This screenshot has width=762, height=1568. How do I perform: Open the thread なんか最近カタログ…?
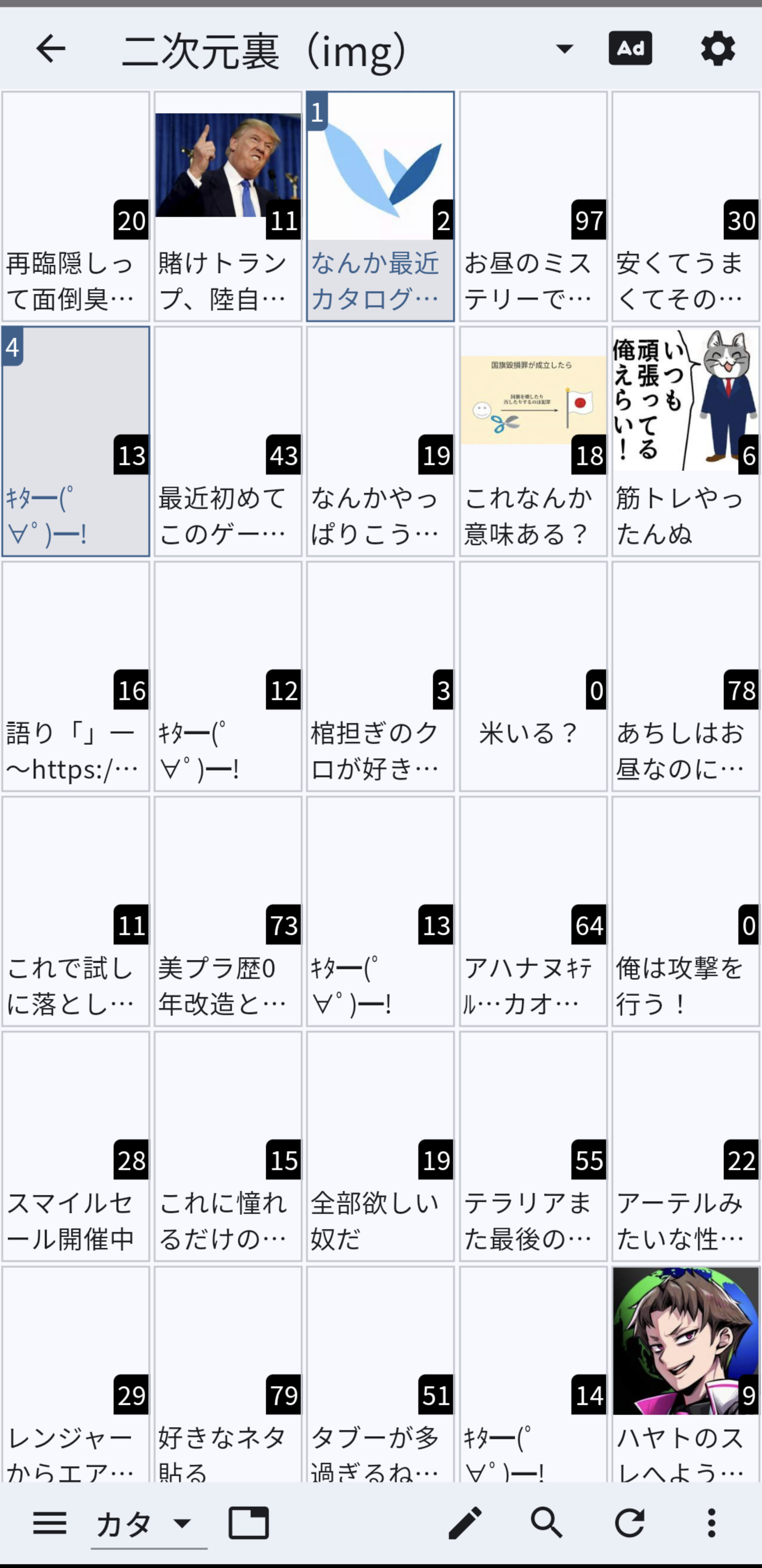[380, 206]
